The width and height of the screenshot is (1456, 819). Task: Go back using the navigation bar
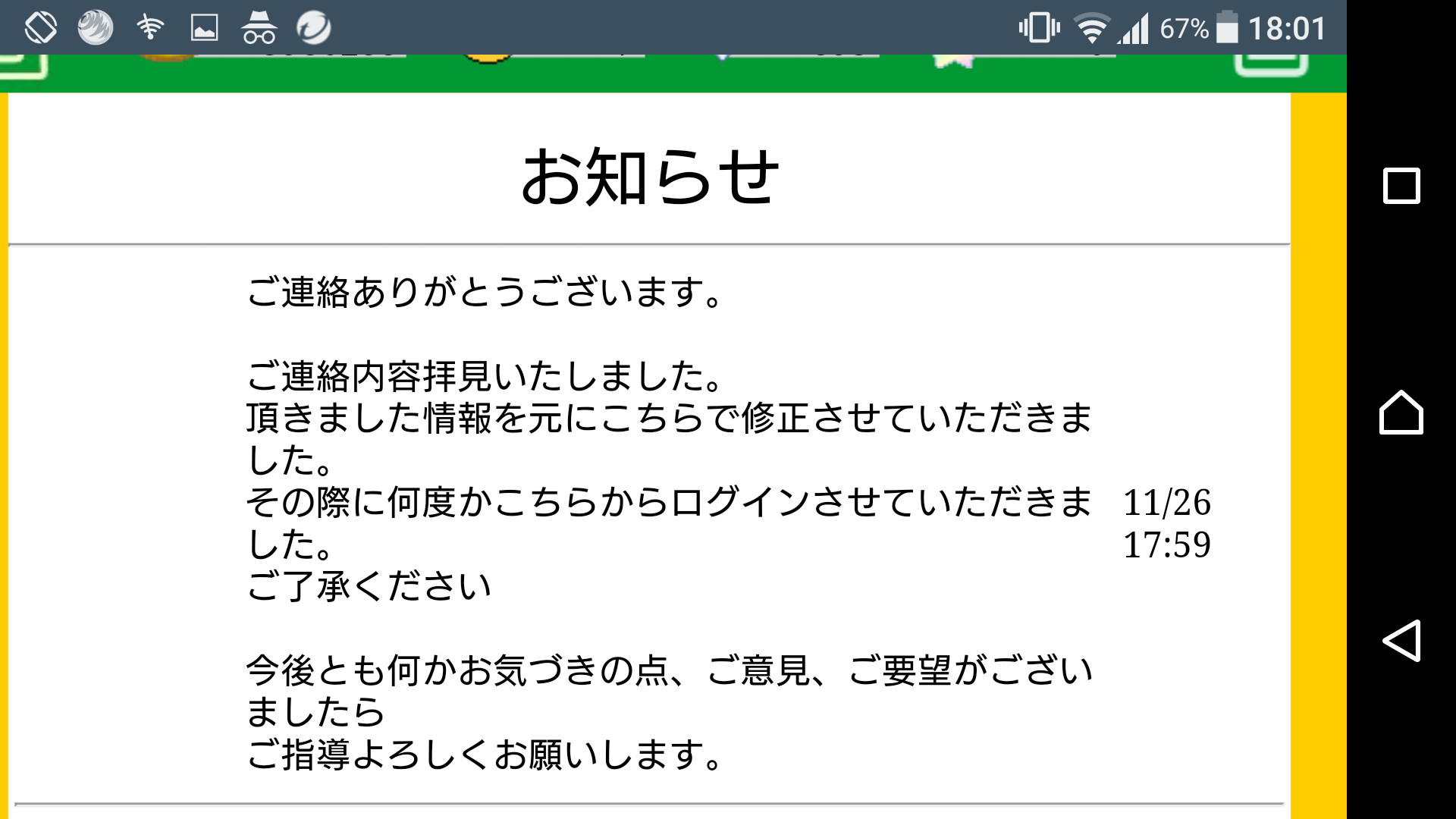point(1401,641)
